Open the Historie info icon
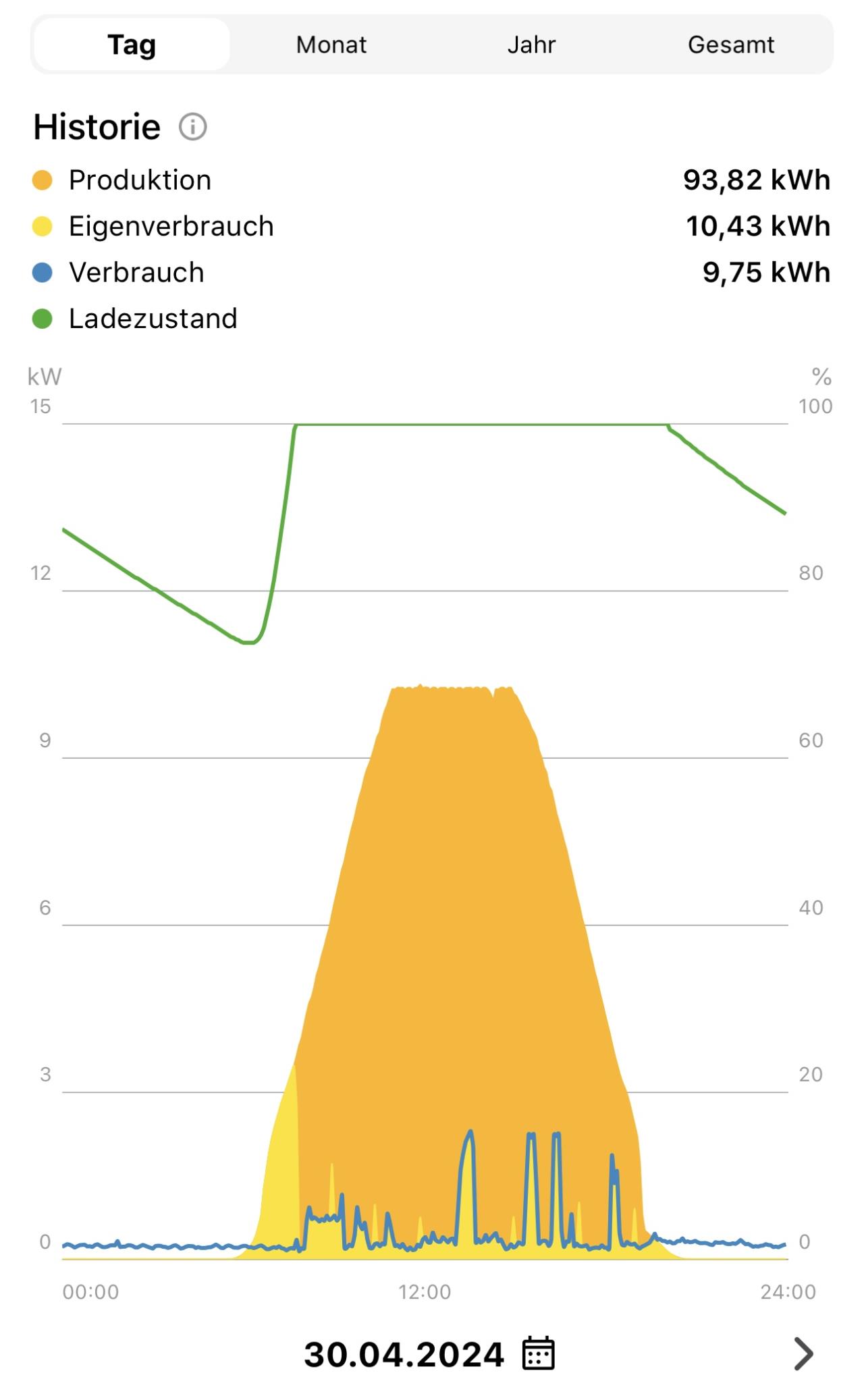This screenshot has height=1400, width=864. (192, 127)
